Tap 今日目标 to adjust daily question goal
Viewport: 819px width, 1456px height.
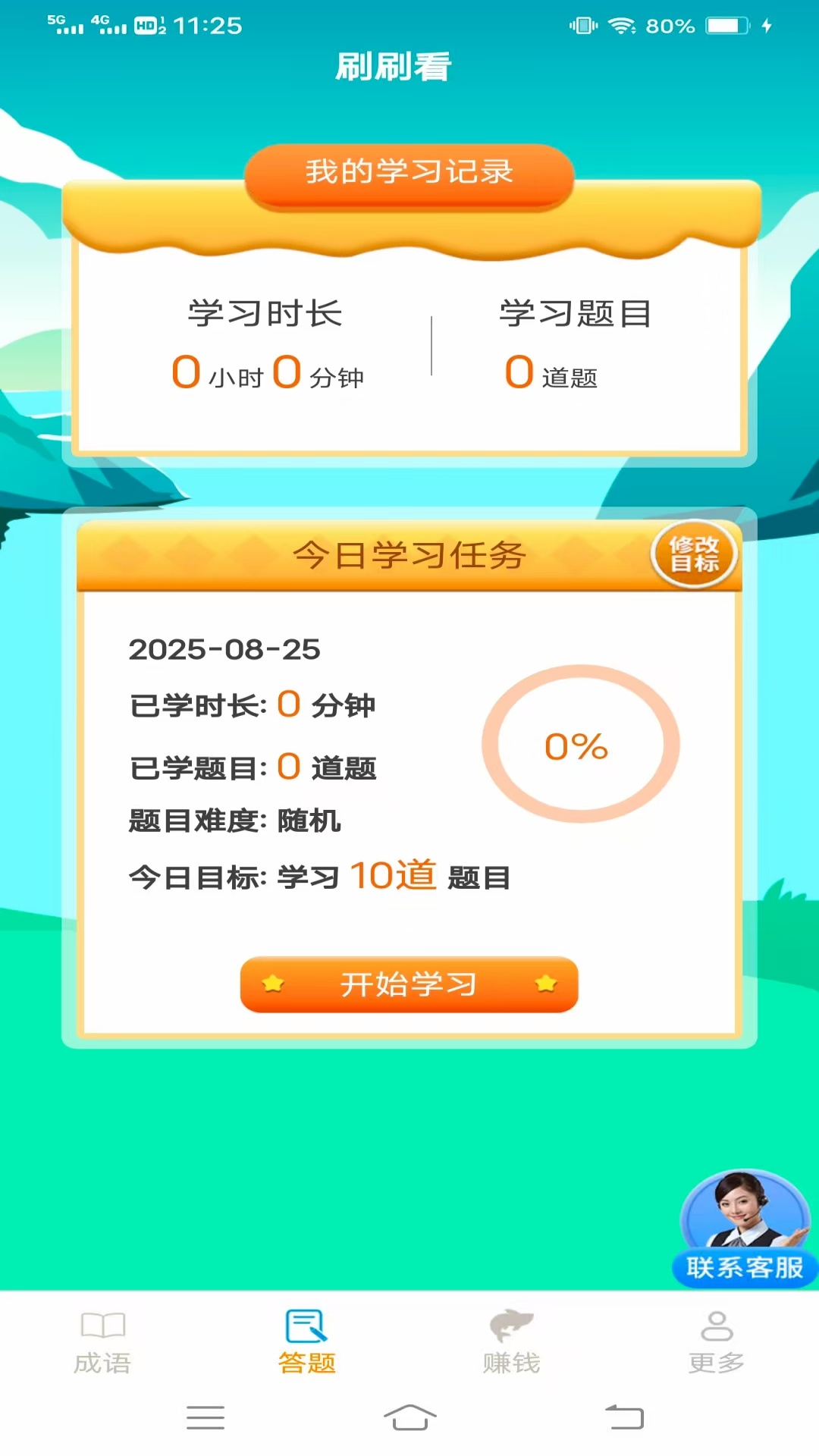pos(318,876)
